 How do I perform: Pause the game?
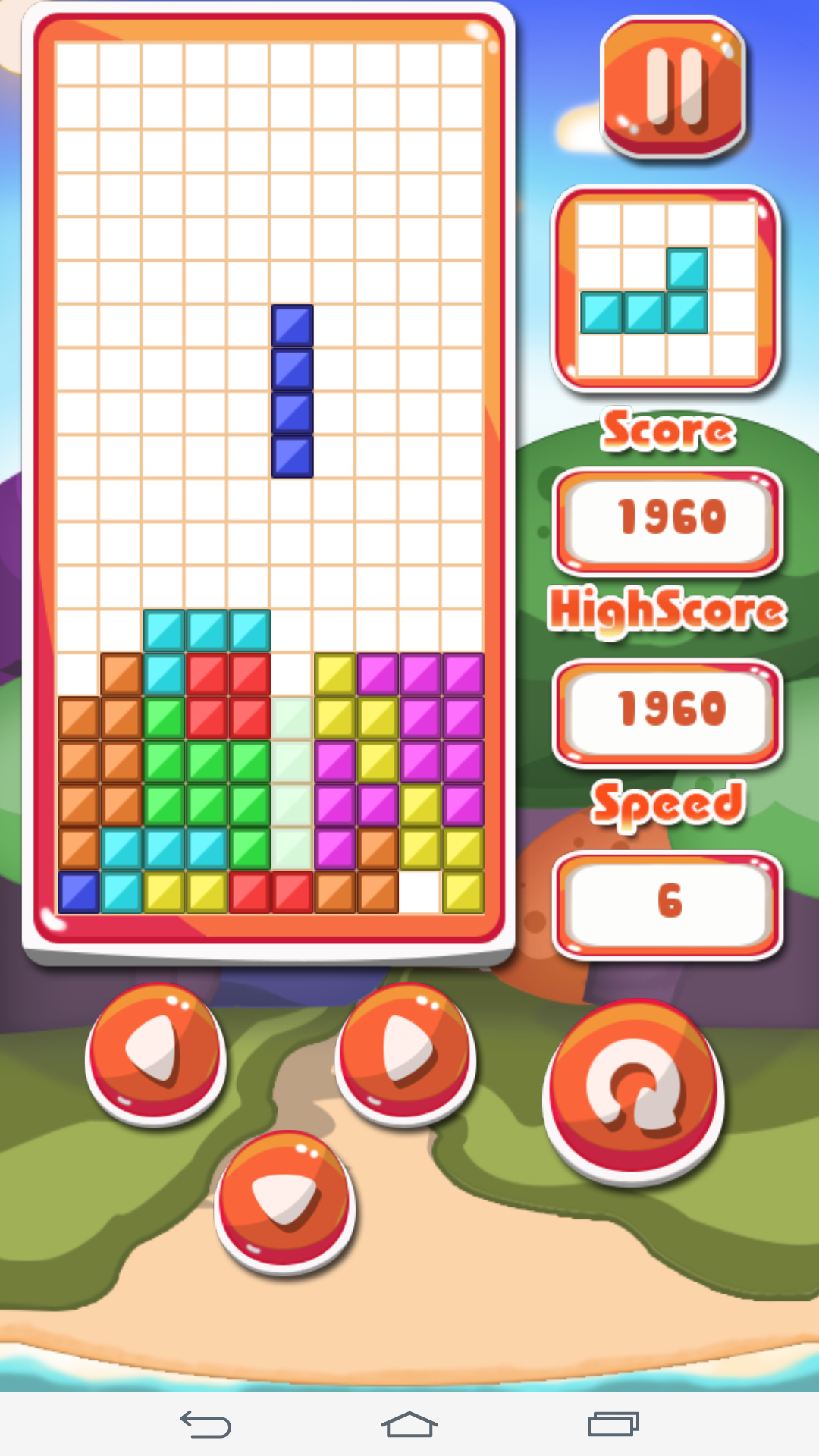pyautogui.click(x=673, y=87)
